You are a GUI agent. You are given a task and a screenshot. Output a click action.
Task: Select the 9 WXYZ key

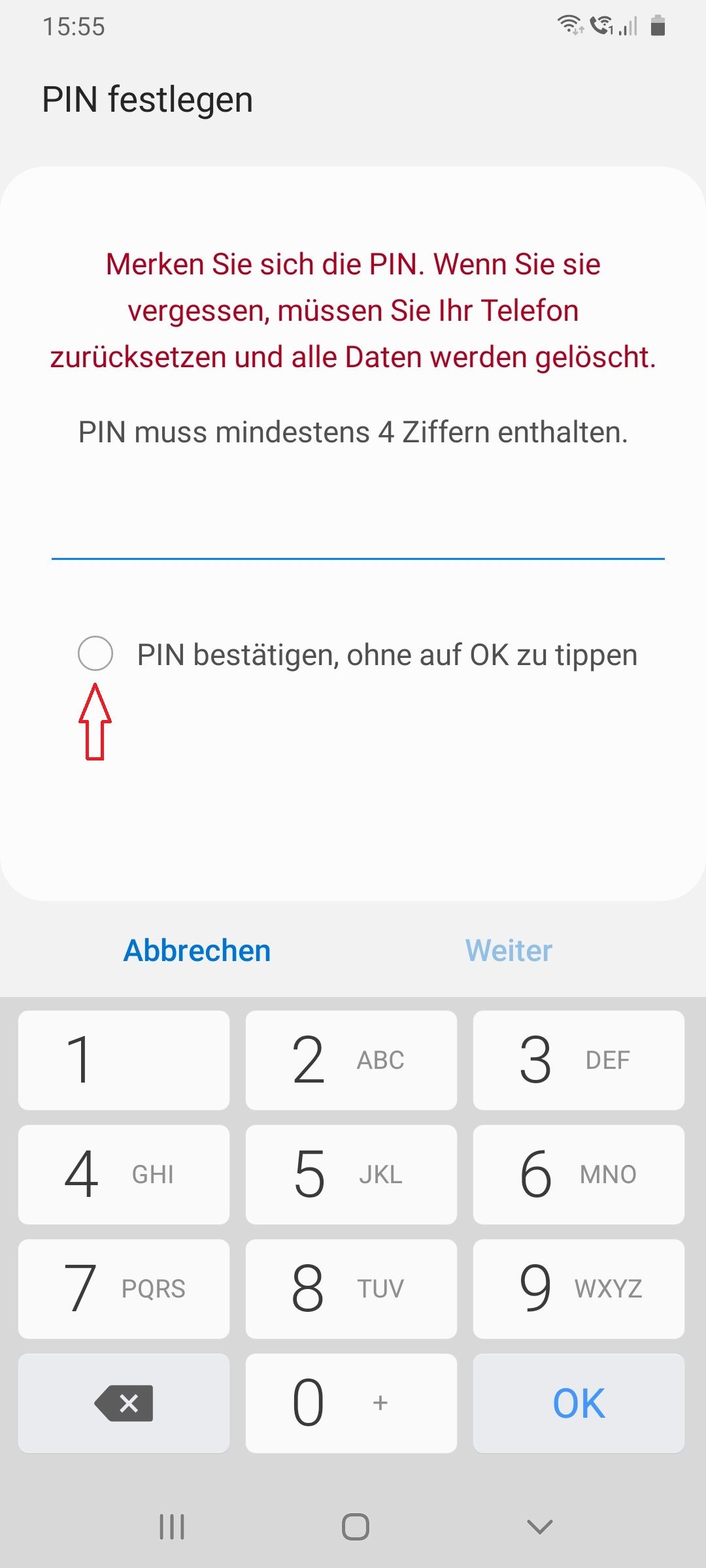pyautogui.click(x=579, y=1288)
